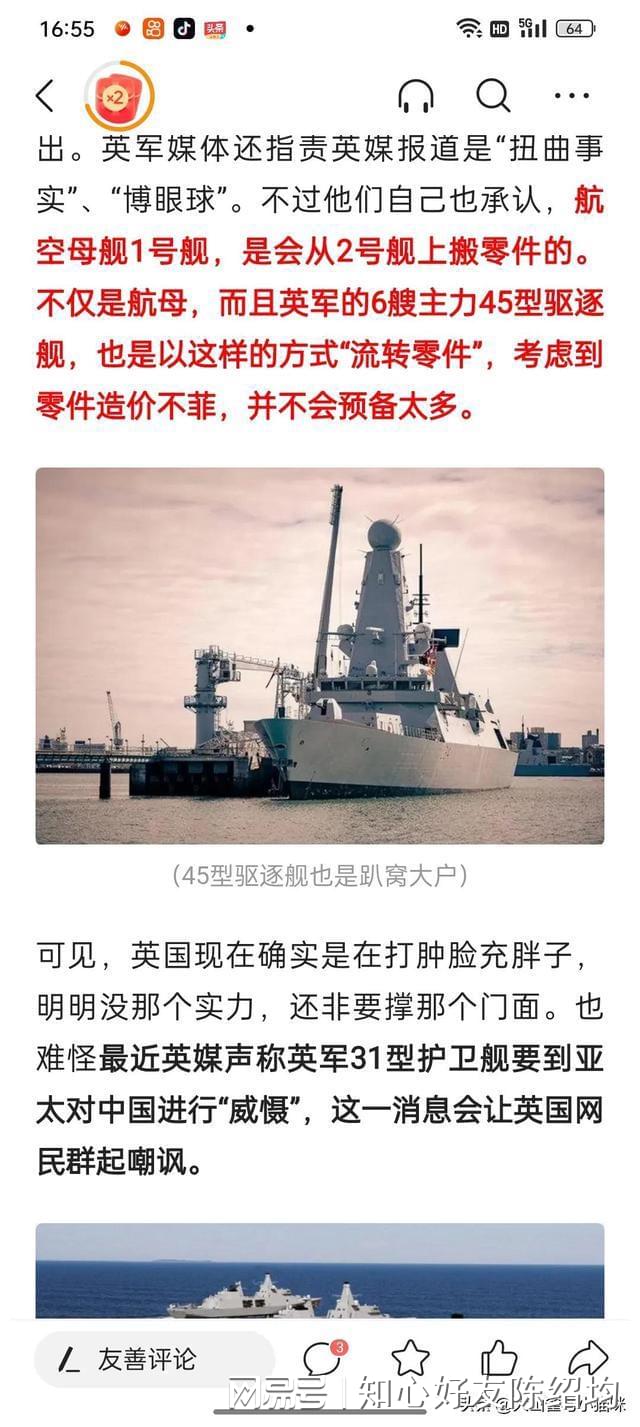Open the three-dot overflow menu

click(x=572, y=96)
